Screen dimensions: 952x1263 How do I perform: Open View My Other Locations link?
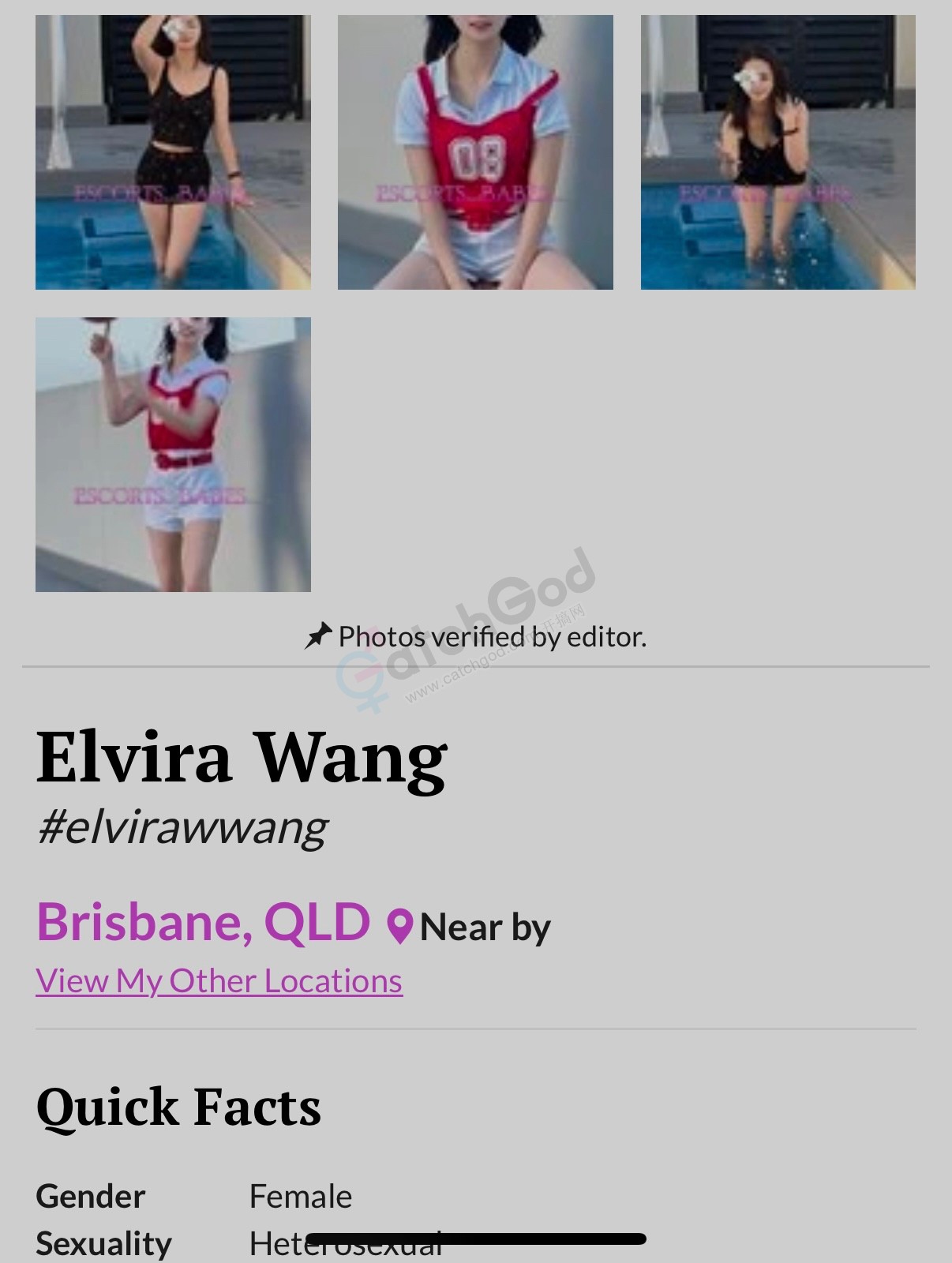[219, 981]
